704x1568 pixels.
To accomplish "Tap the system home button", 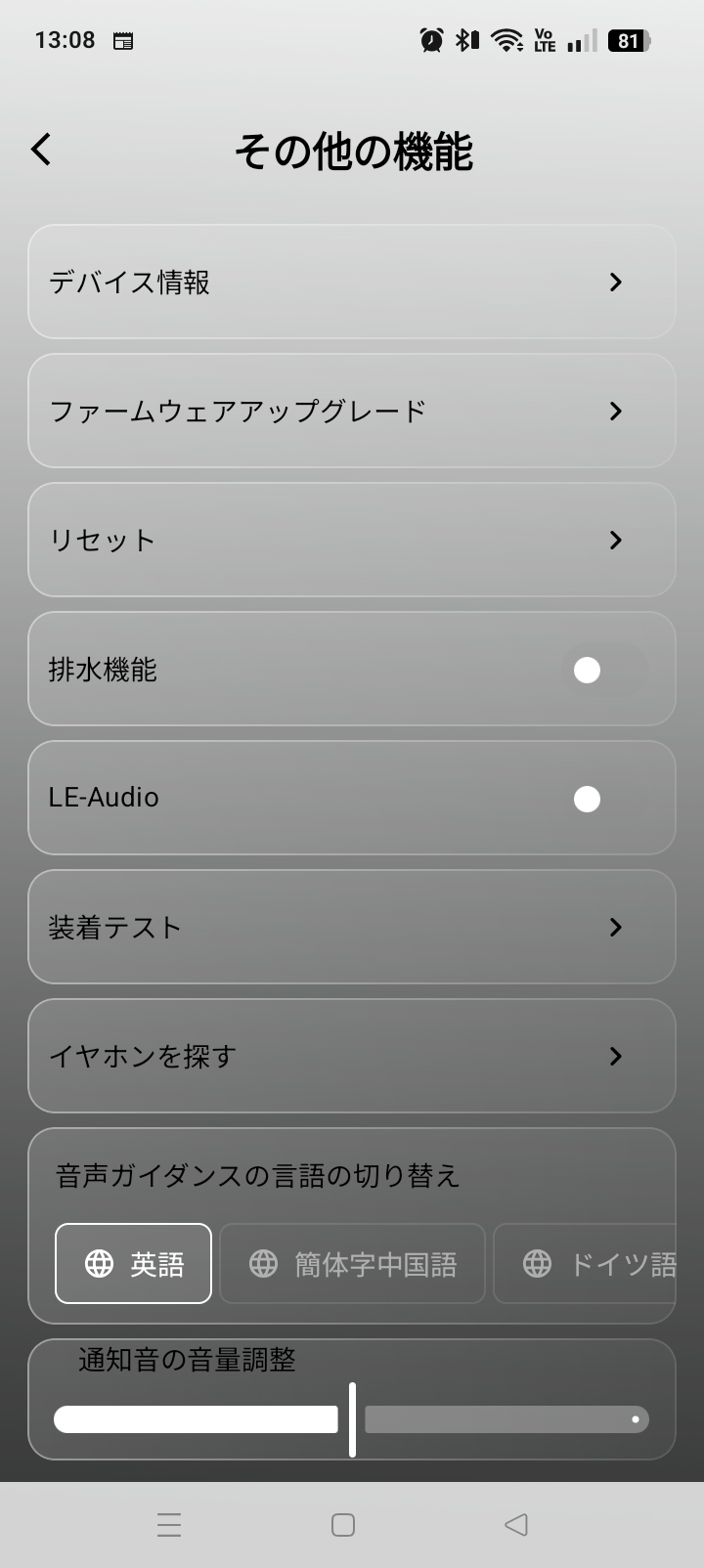I will (x=343, y=1524).
